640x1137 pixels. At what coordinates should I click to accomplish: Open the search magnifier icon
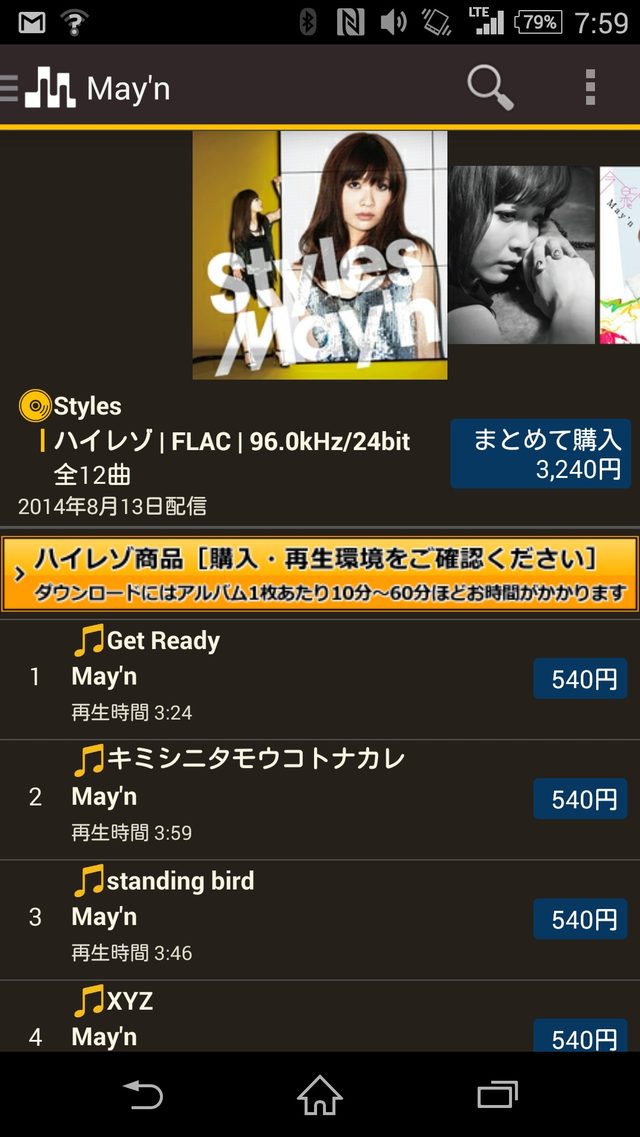(x=490, y=88)
